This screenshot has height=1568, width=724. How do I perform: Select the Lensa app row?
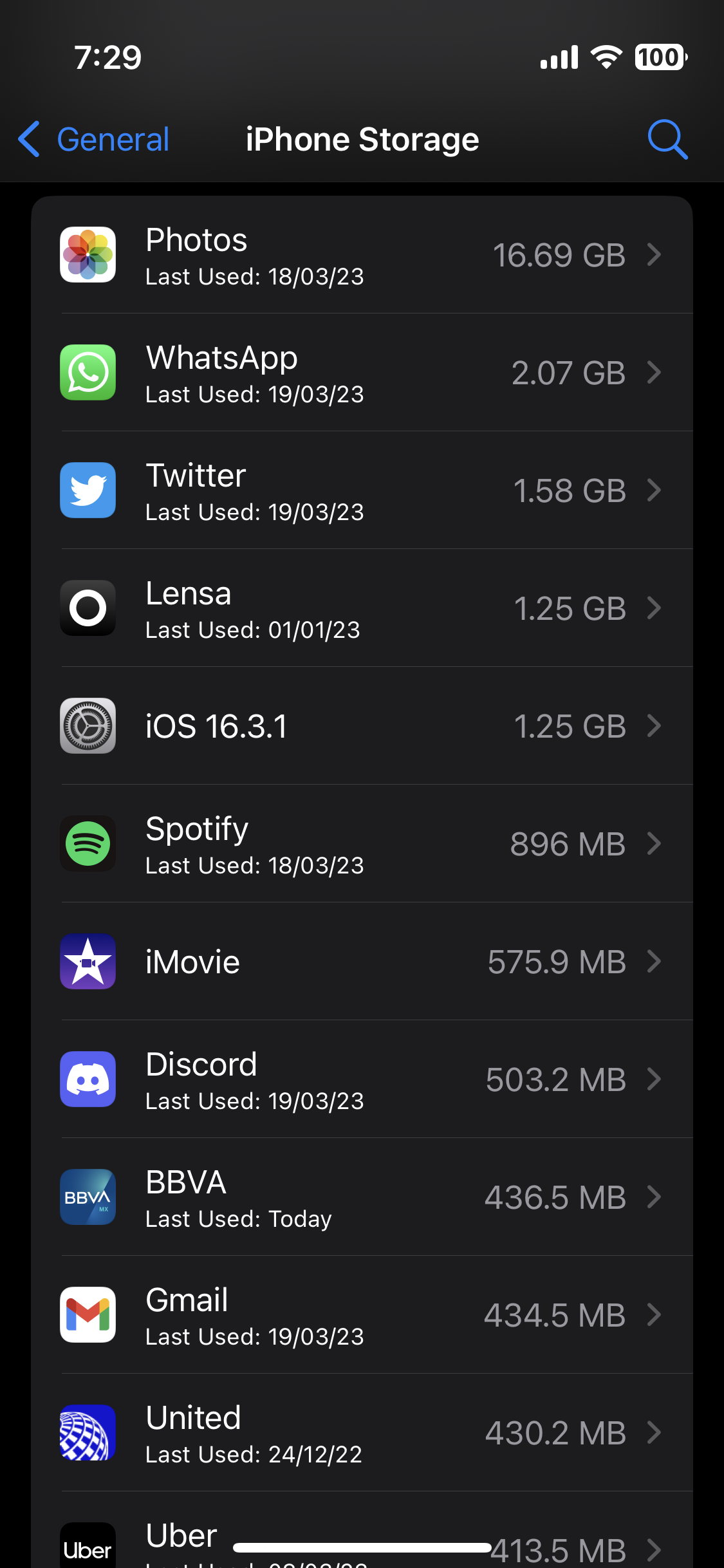click(362, 608)
